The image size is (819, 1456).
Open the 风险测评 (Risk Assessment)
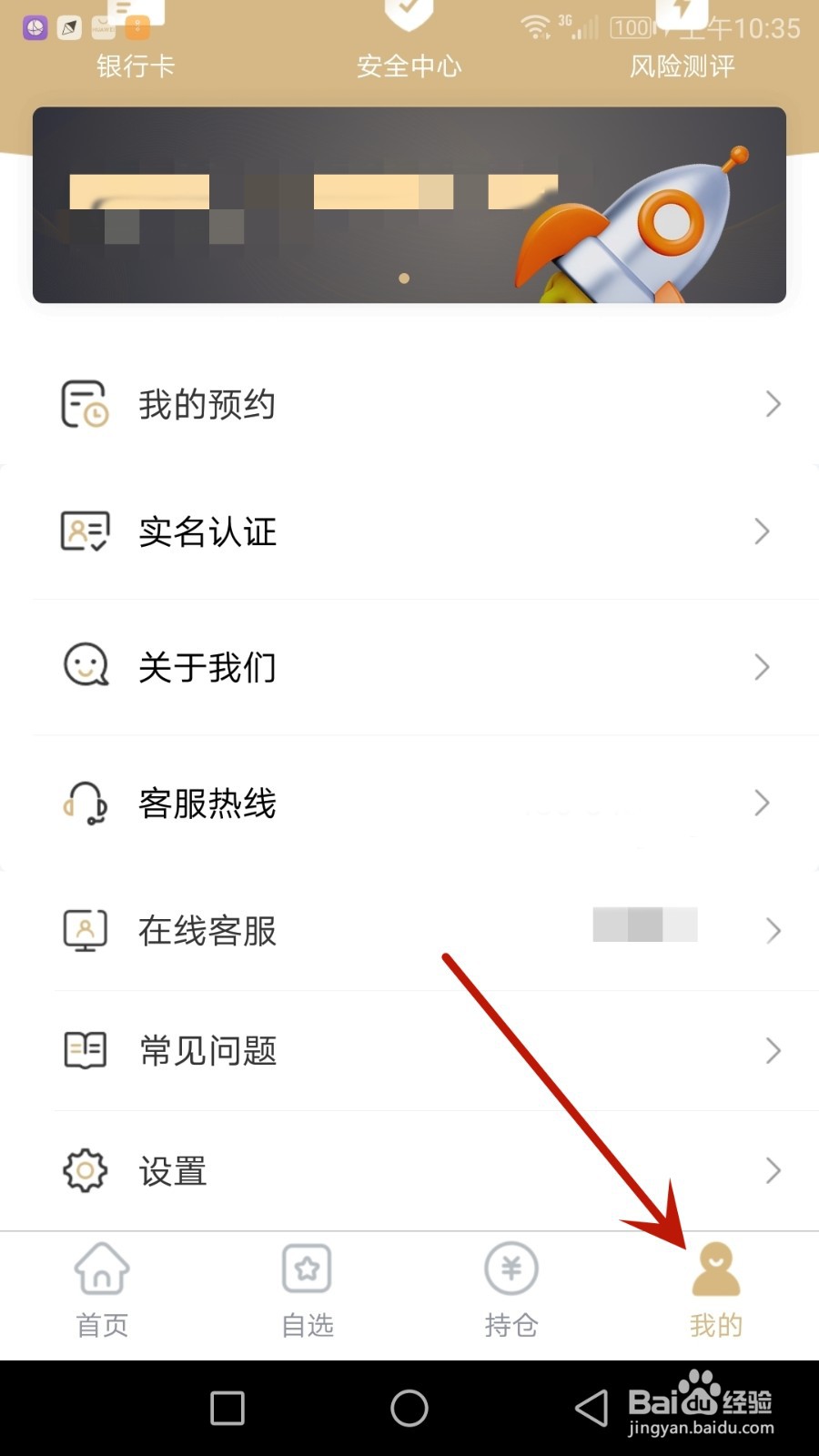click(681, 50)
